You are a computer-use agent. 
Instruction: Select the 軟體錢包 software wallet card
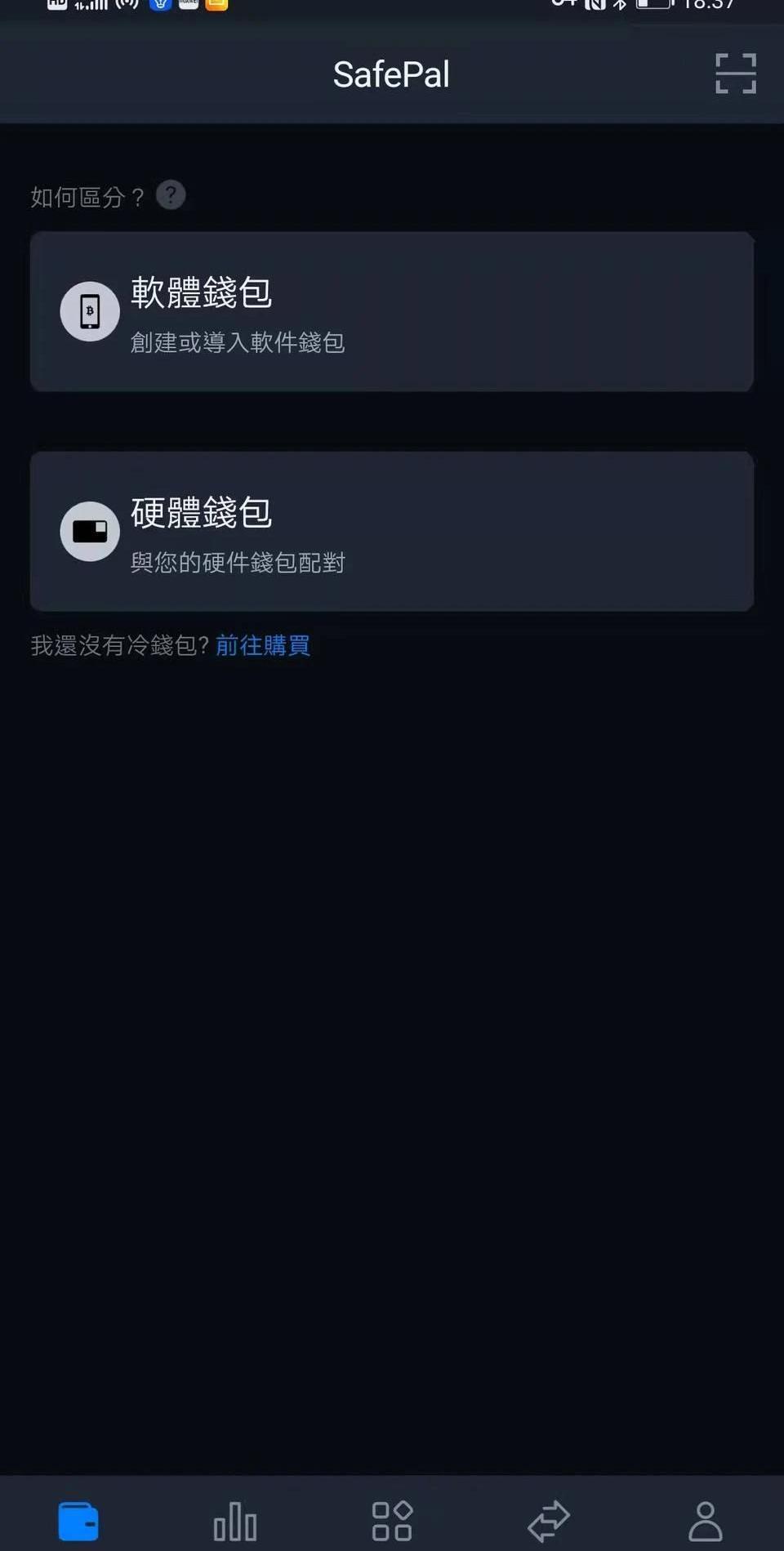[x=391, y=312]
